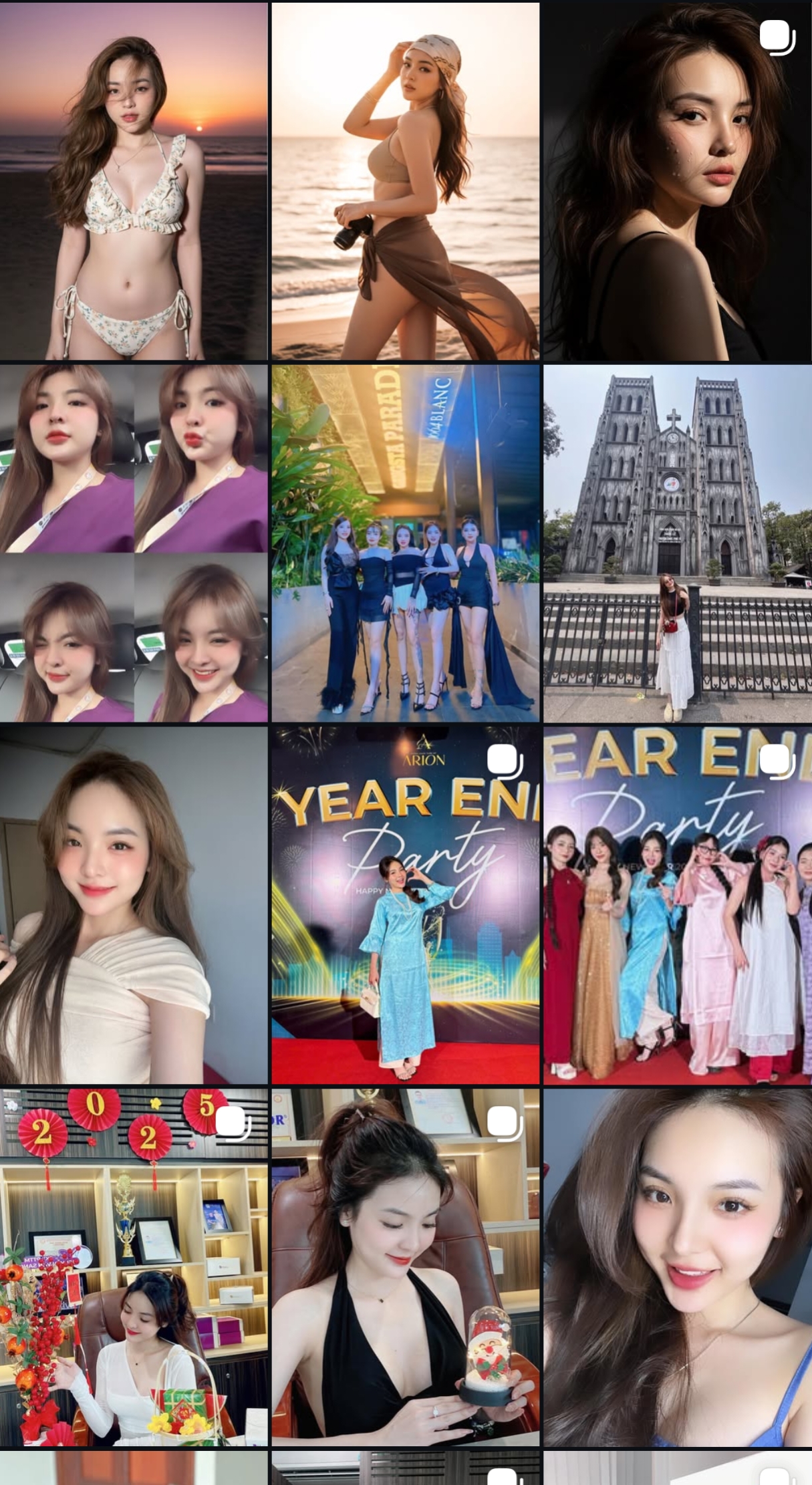Open the dark studio portrait carousel post
812x1485 pixels.
(x=677, y=181)
